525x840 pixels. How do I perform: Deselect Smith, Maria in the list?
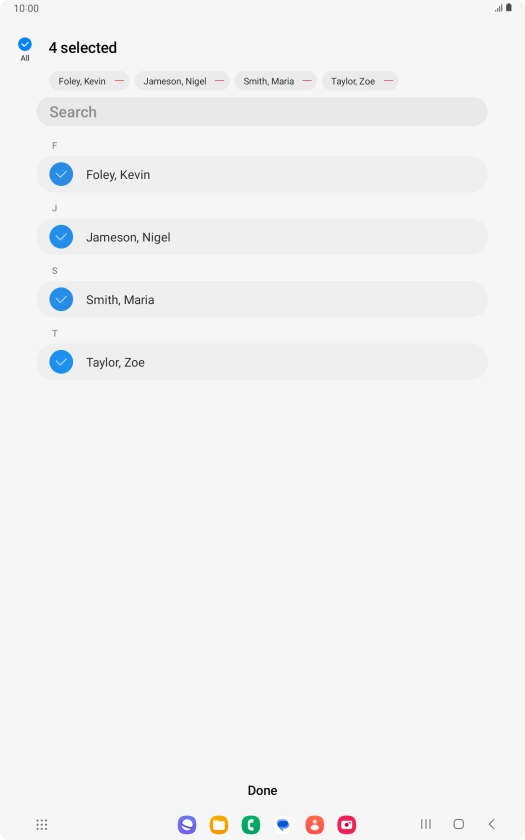(x=262, y=300)
